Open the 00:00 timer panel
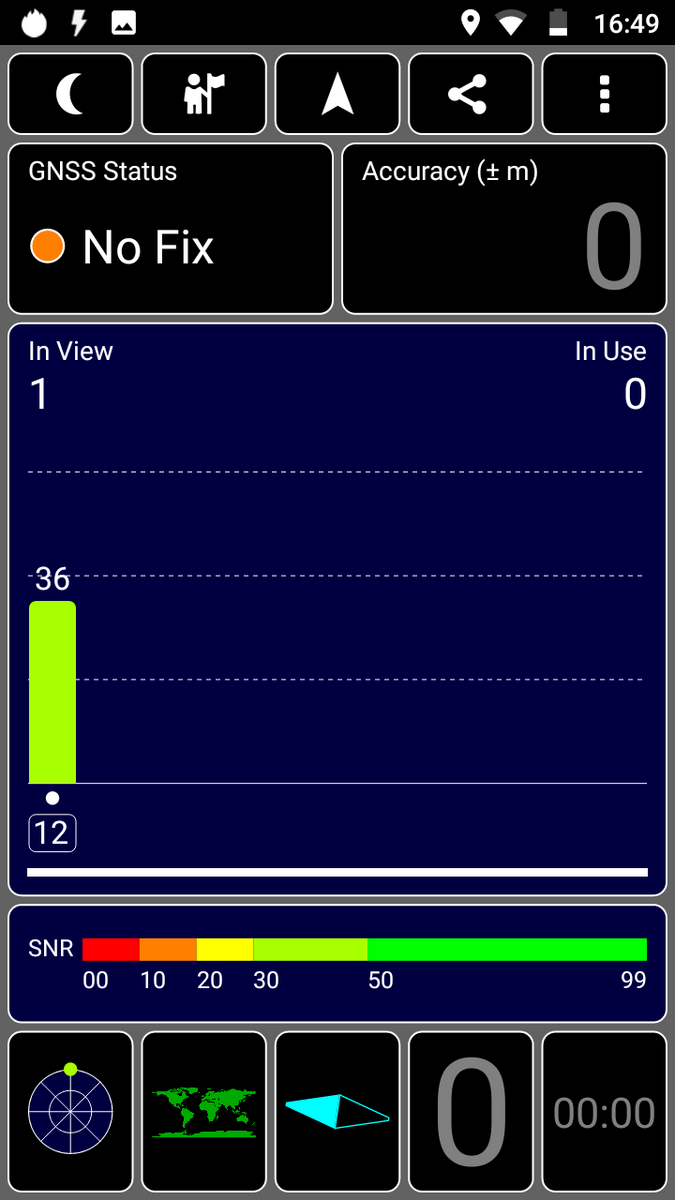 pyautogui.click(x=604, y=1111)
